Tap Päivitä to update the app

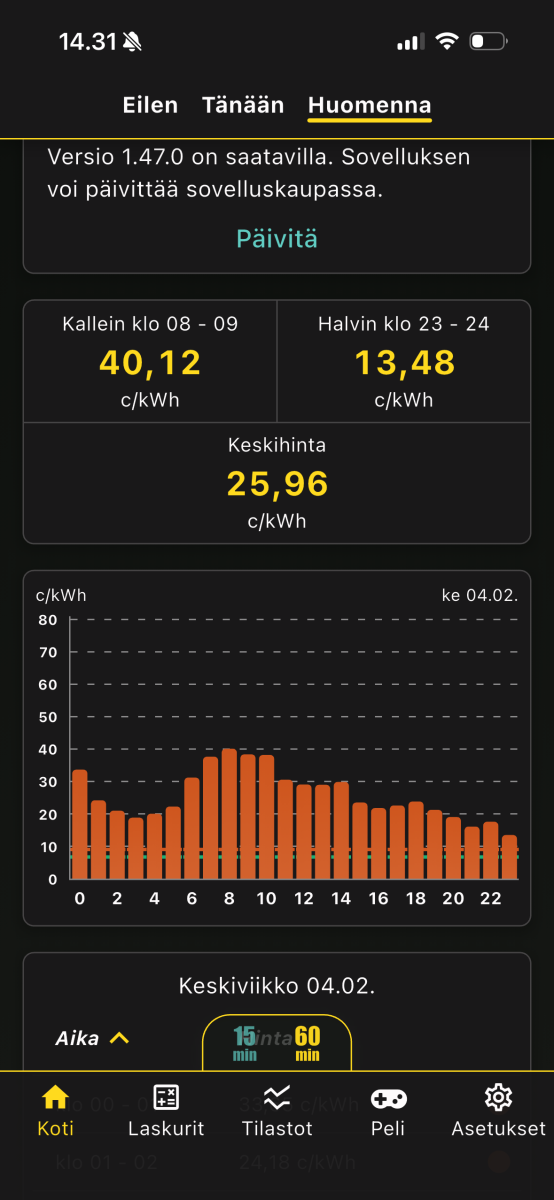click(x=277, y=239)
